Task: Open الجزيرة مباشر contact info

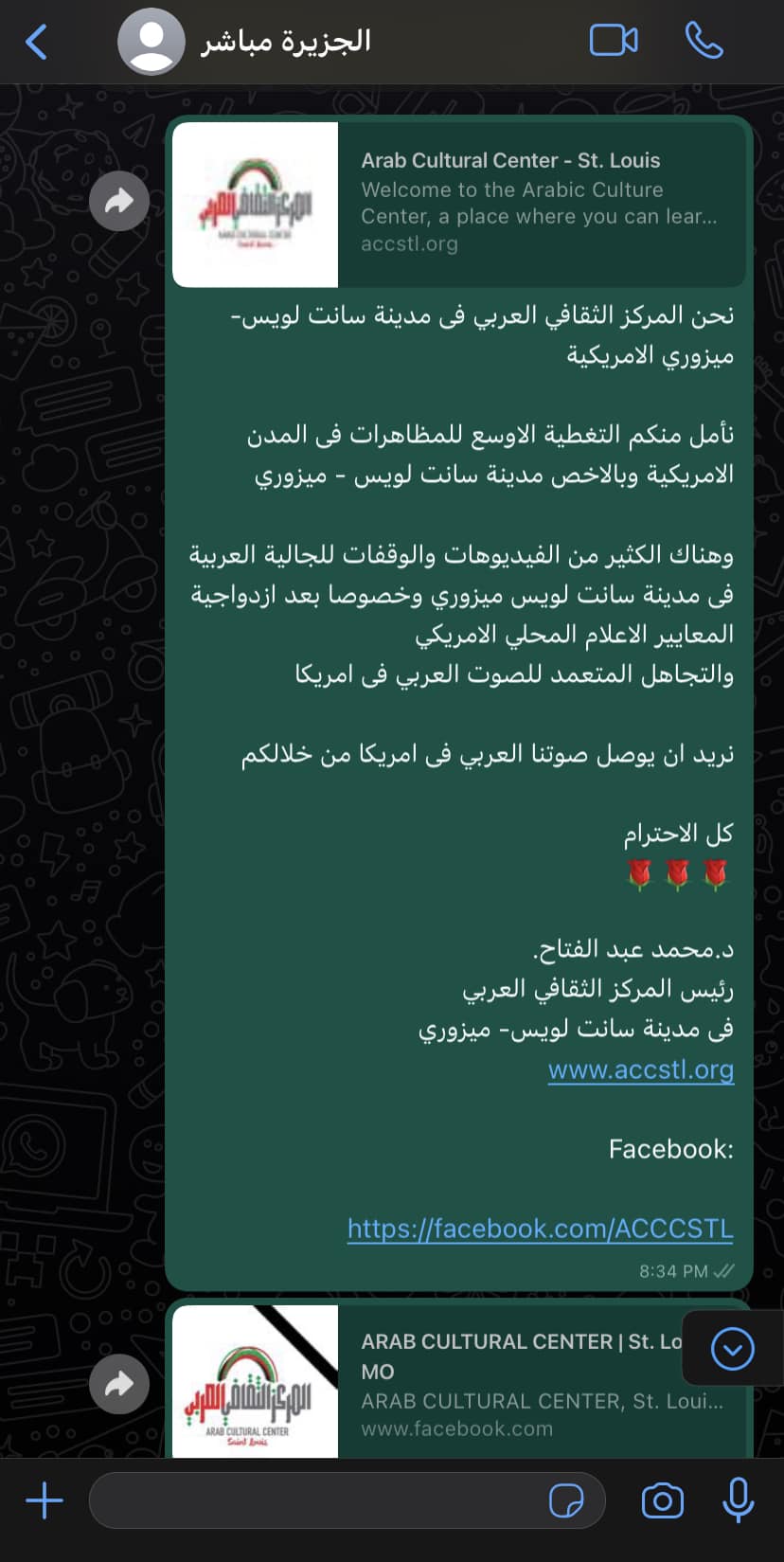Action: click(x=244, y=42)
